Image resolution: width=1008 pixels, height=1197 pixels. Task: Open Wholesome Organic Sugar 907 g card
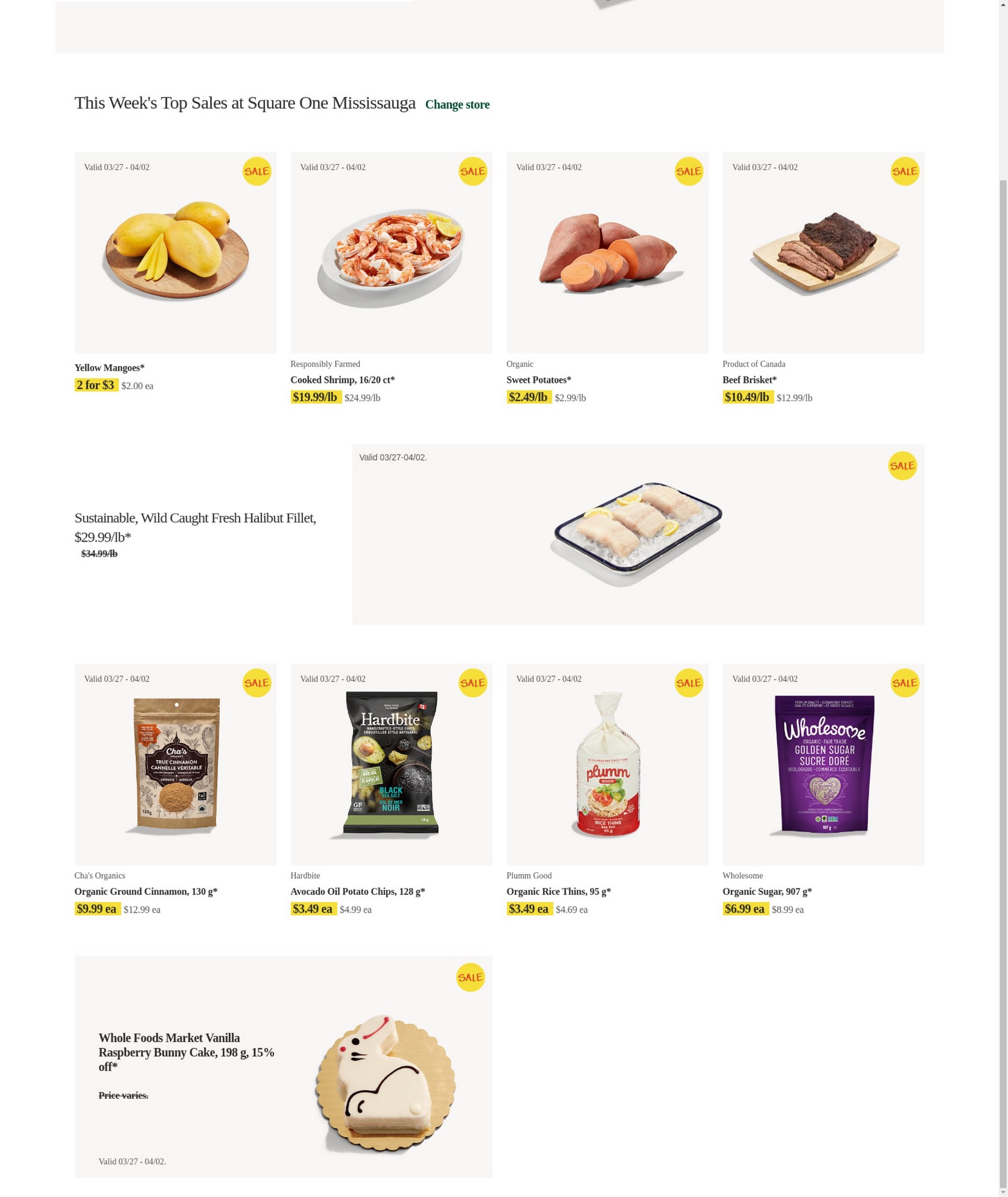(823, 764)
